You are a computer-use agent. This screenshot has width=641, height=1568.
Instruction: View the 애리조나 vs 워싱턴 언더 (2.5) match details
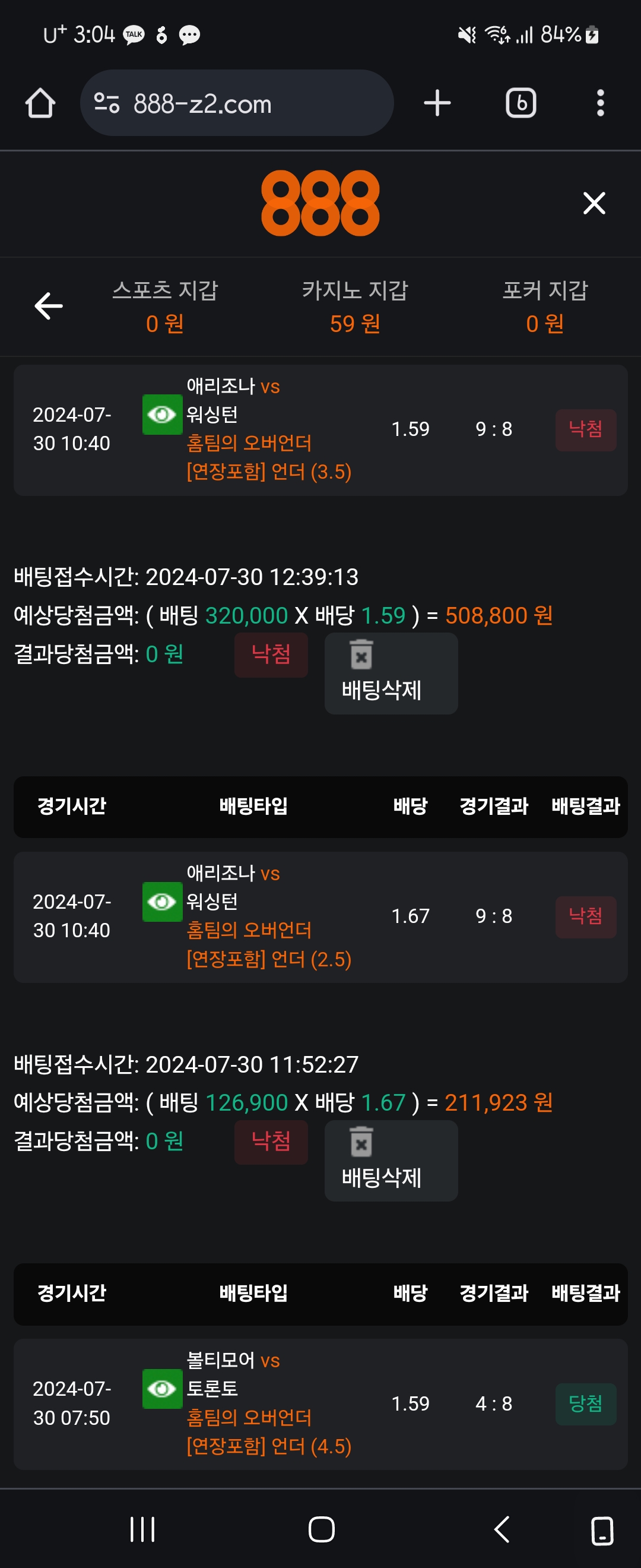coord(162,902)
